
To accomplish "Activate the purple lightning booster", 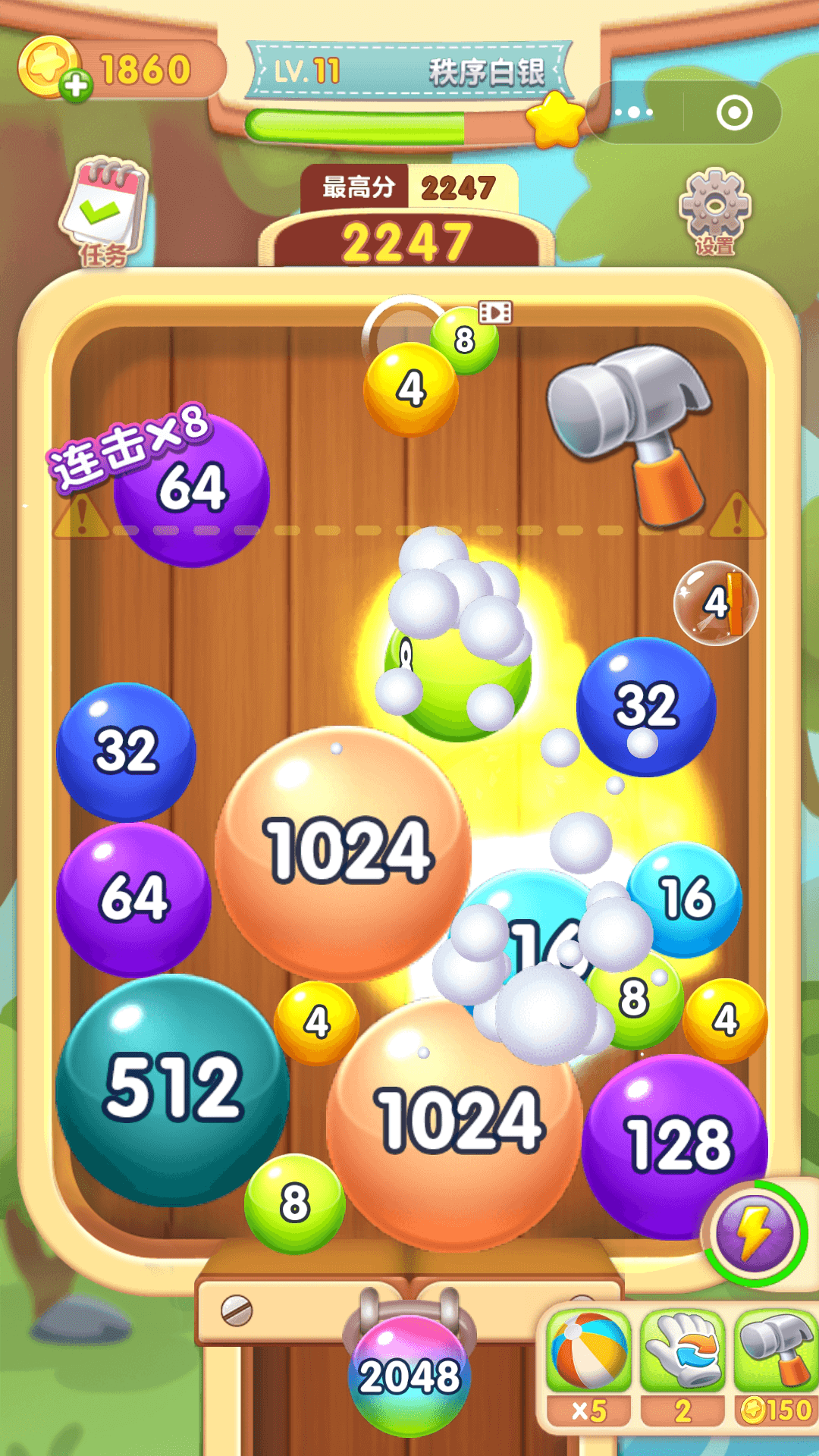I will 755,1233.
